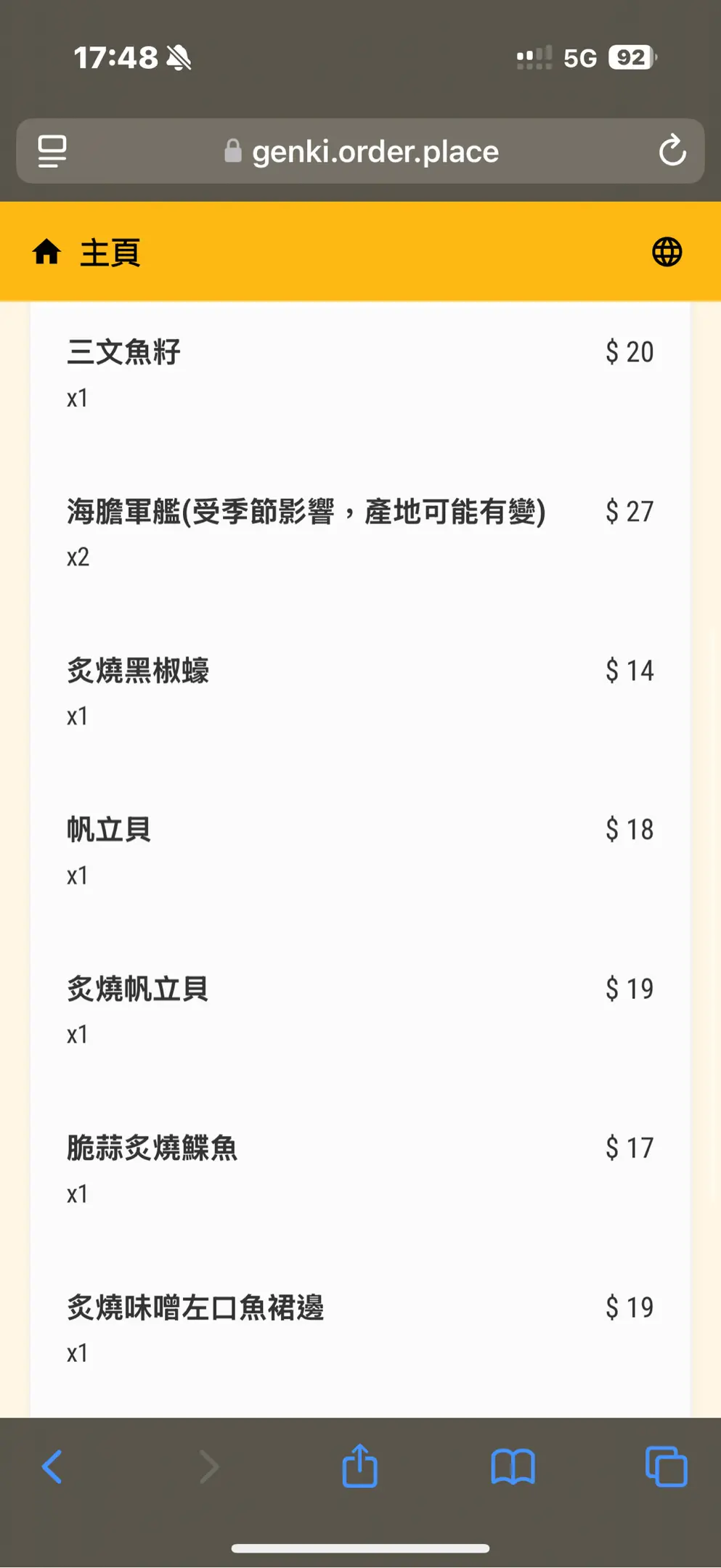The height and width of the screenshot is (1568, 721).
Task: Reload the genki.order.place page
Action: point(672,151)
